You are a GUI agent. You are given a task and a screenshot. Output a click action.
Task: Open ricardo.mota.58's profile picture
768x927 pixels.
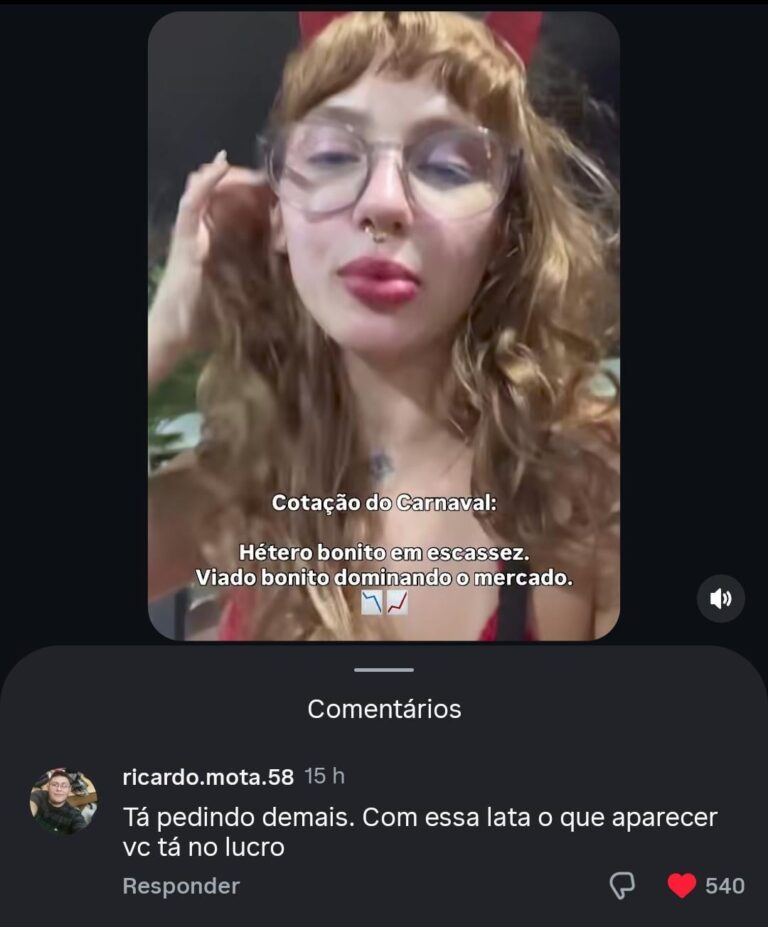pos(63,801)
